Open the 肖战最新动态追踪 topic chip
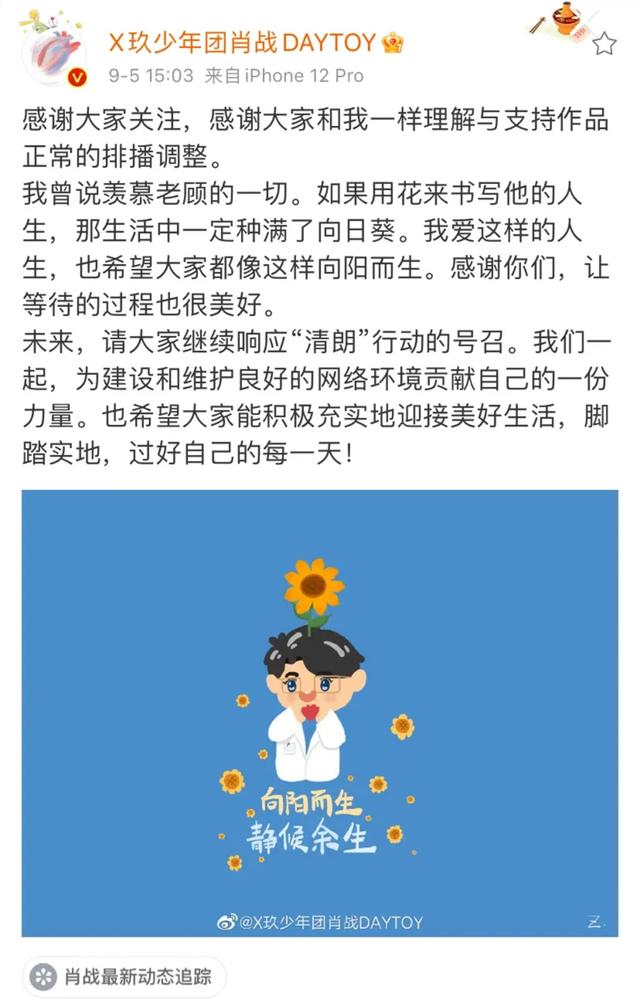640x1001 pixels. click(126, 976)
